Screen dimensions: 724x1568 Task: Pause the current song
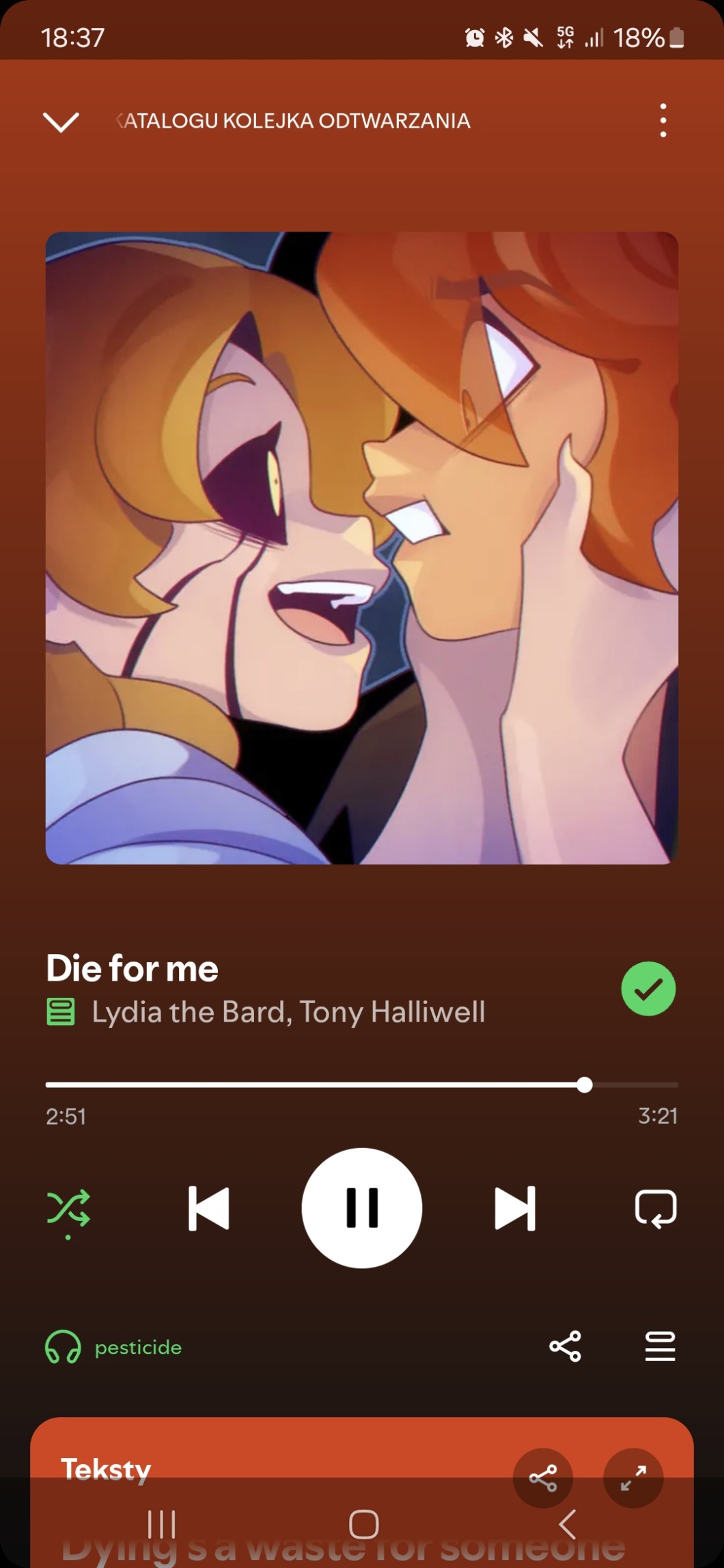(x=362, y=1208)
